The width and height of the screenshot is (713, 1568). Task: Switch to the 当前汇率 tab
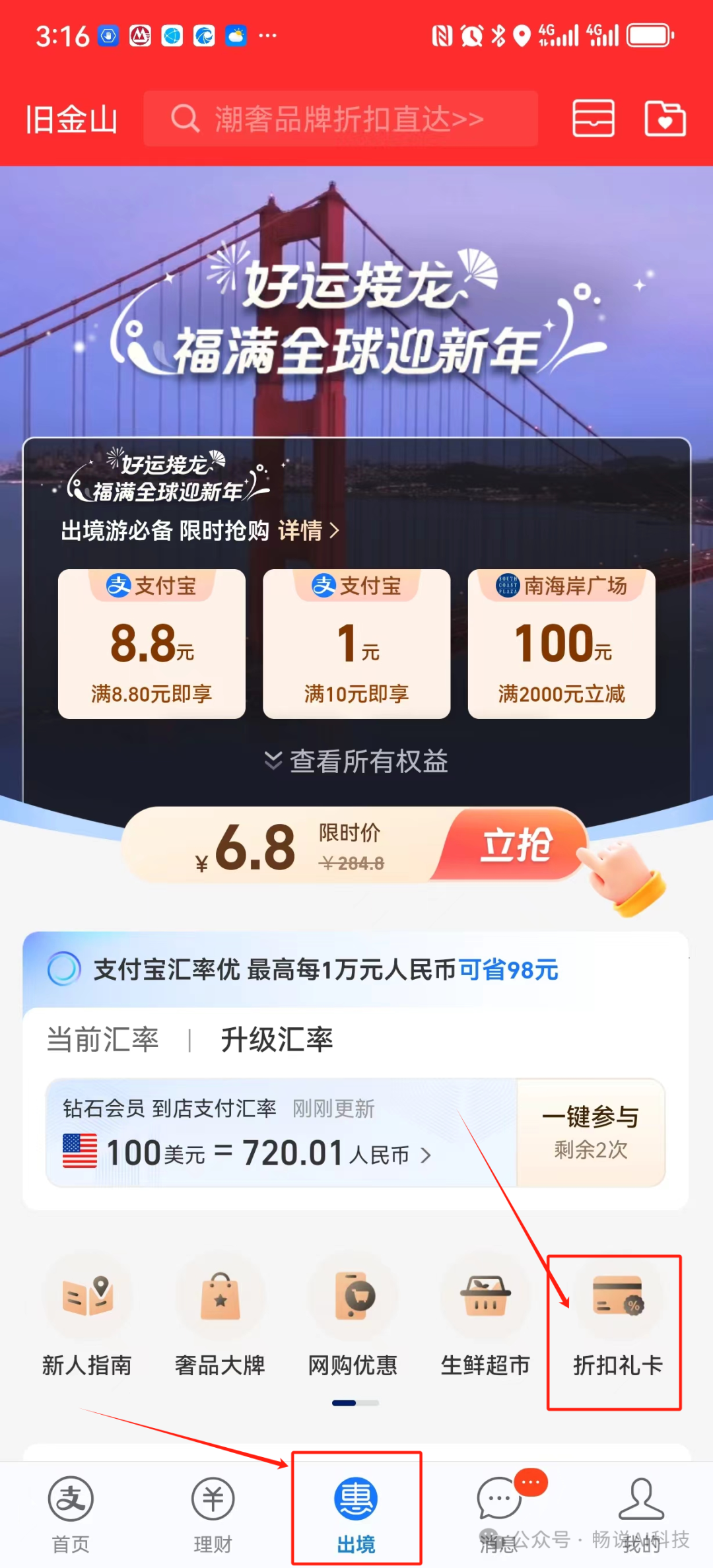pyautogui.click(x=103, y=1040)
